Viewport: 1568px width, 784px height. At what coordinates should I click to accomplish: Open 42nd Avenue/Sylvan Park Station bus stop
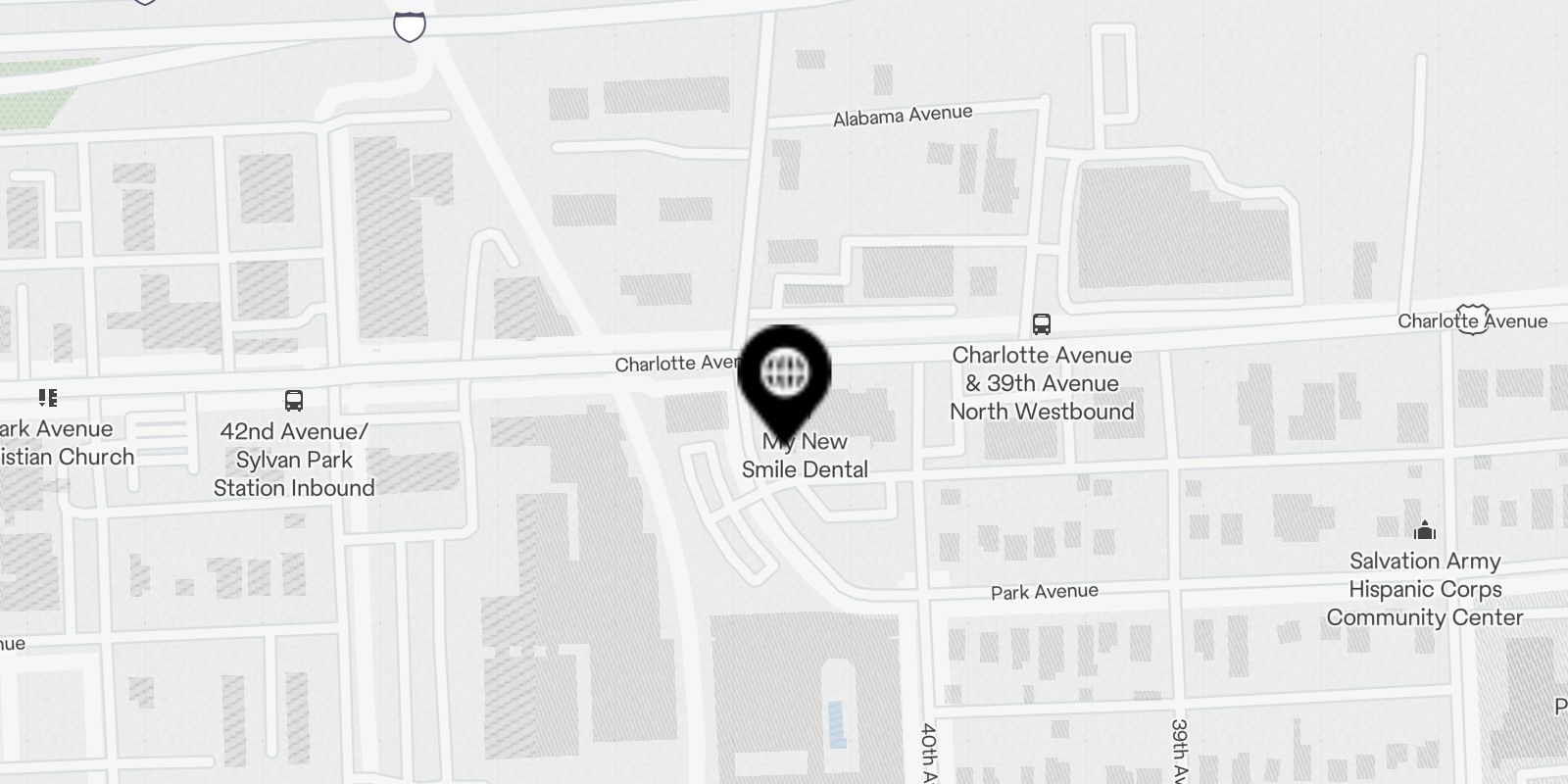[x=293, y=400]
